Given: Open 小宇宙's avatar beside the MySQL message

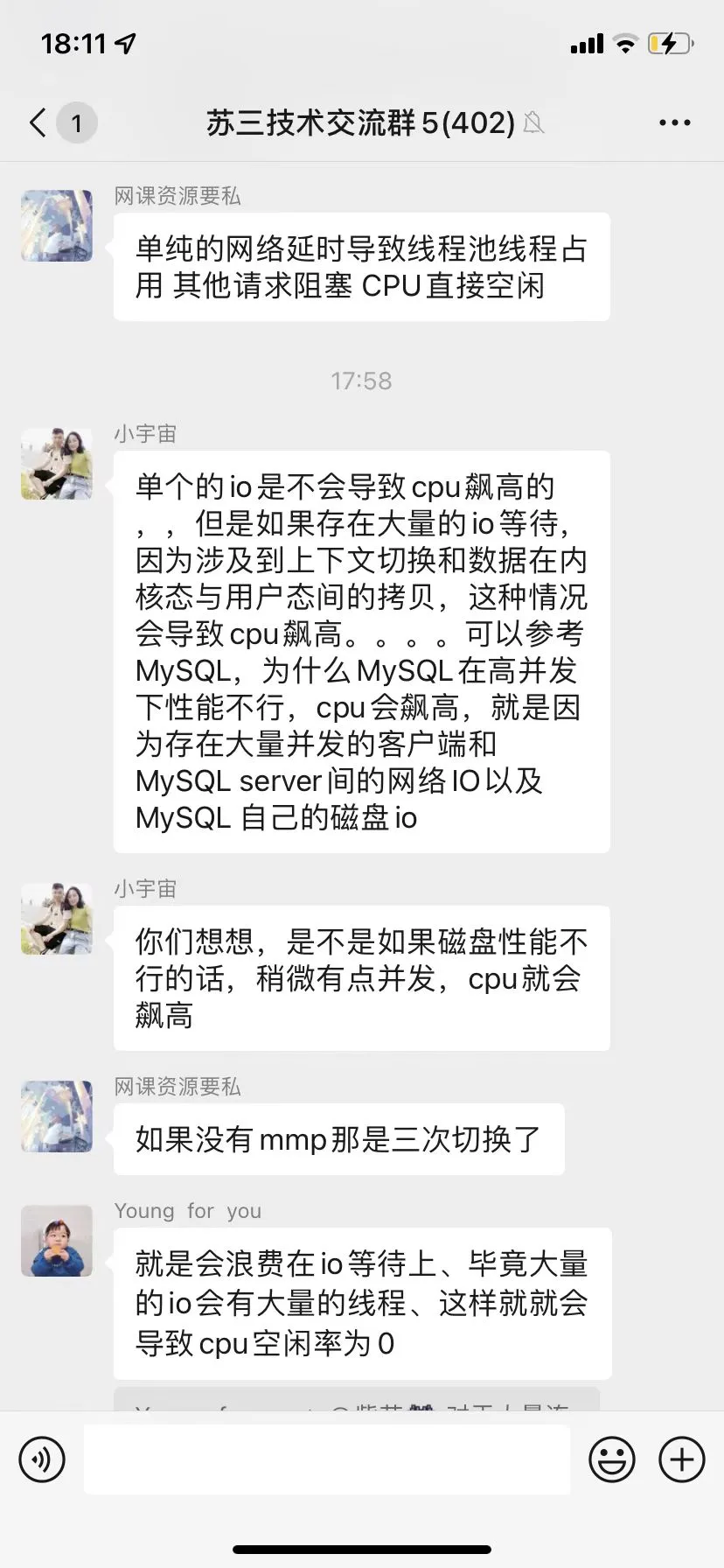Looking at the screenshot, I should (x=57, y=464).
